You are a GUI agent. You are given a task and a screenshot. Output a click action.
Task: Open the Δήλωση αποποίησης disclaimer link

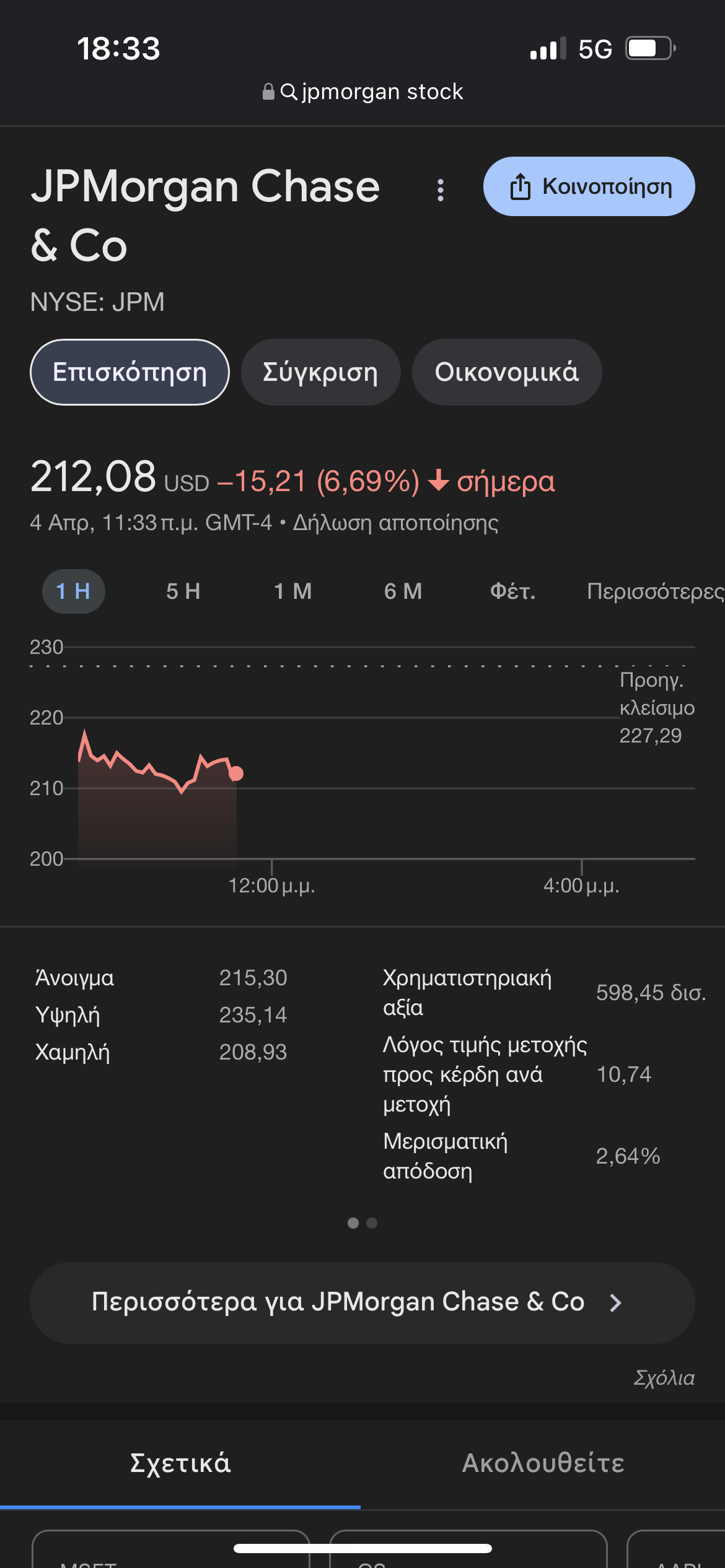(395, 523)
